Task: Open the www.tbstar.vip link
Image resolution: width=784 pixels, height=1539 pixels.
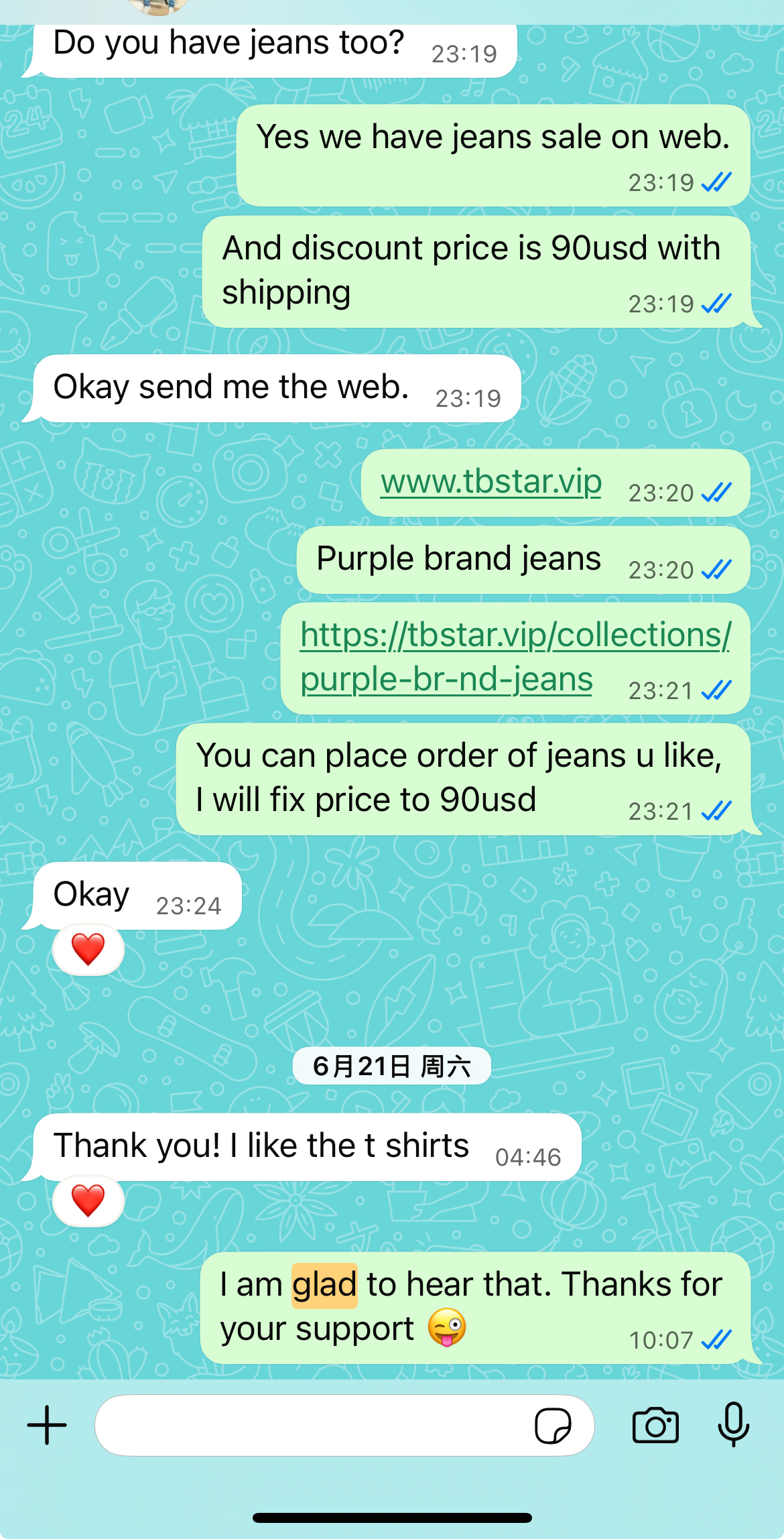Action: click(491, 482)
